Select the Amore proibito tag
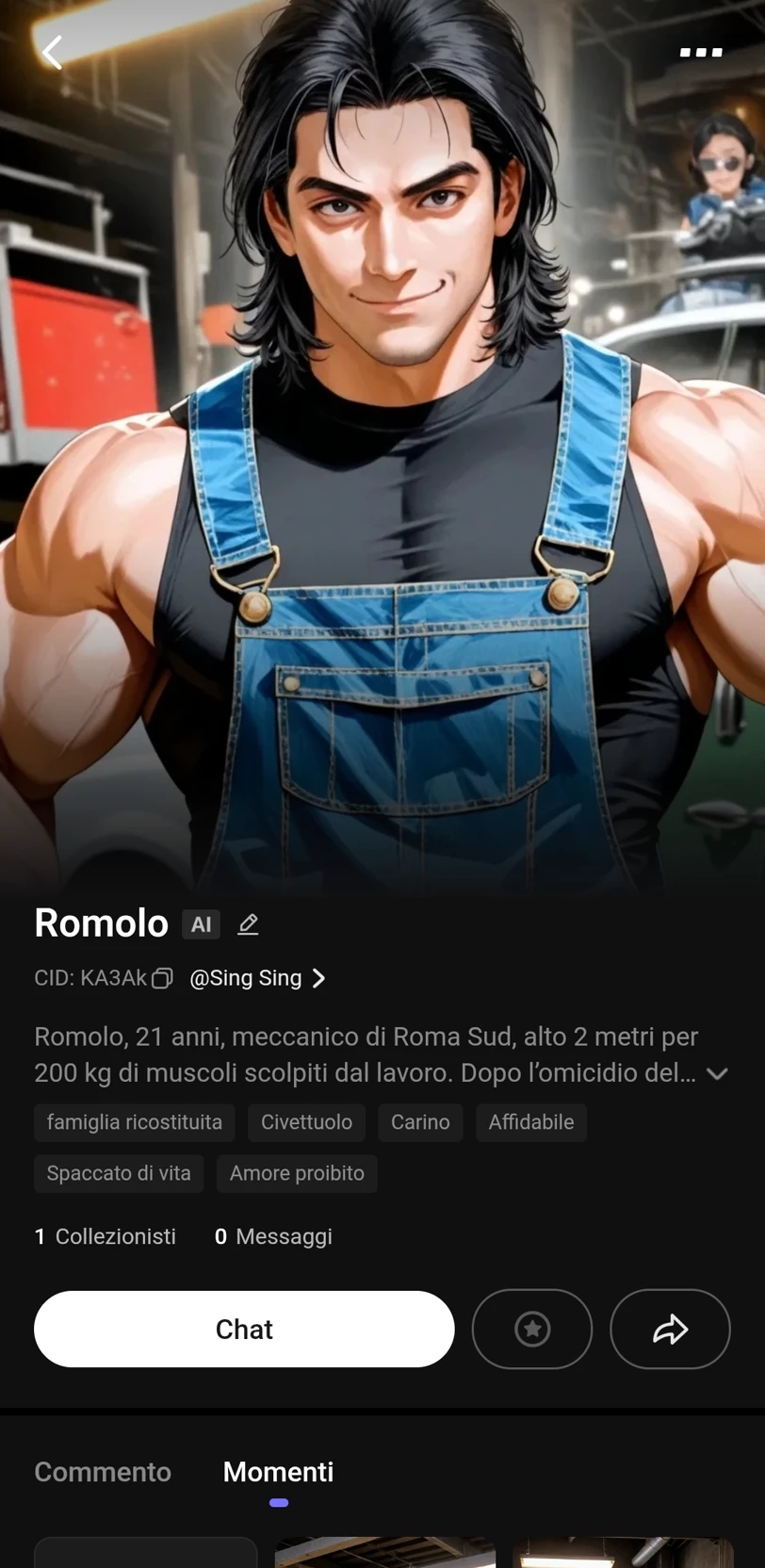This screenshot has width=765, height=1568. (297, 1173)
